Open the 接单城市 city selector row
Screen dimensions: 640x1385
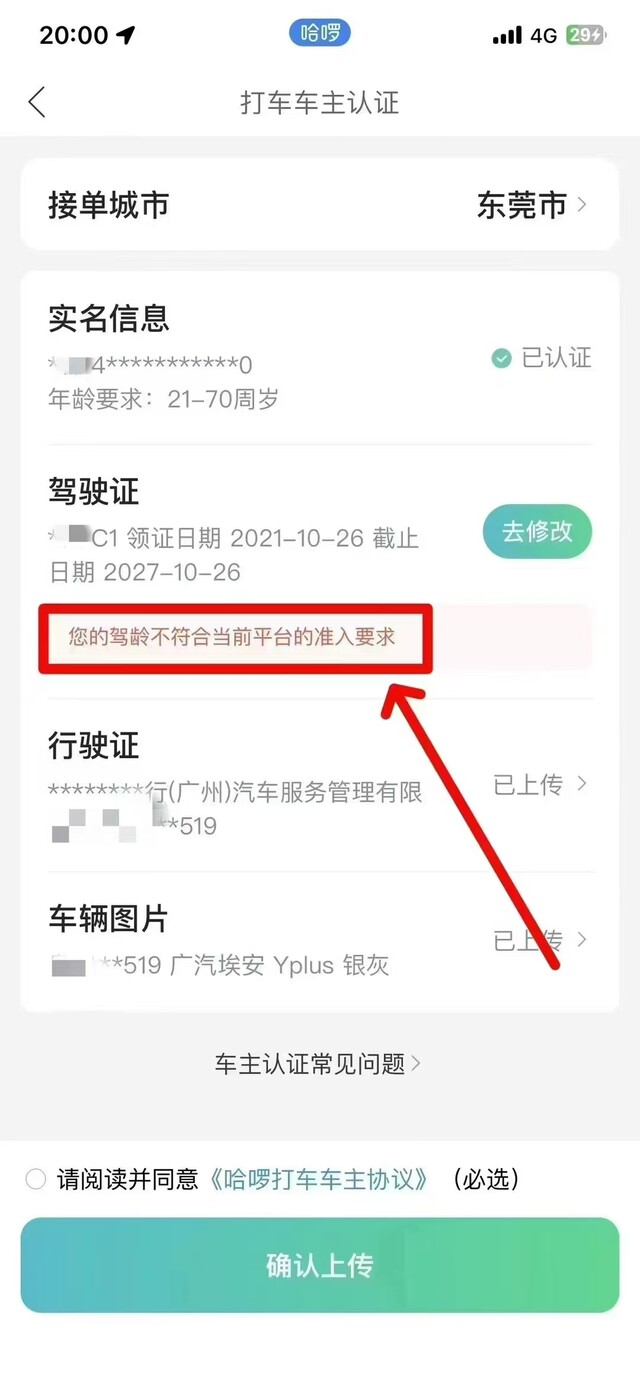pyautogui.click(x=319, y=205)
